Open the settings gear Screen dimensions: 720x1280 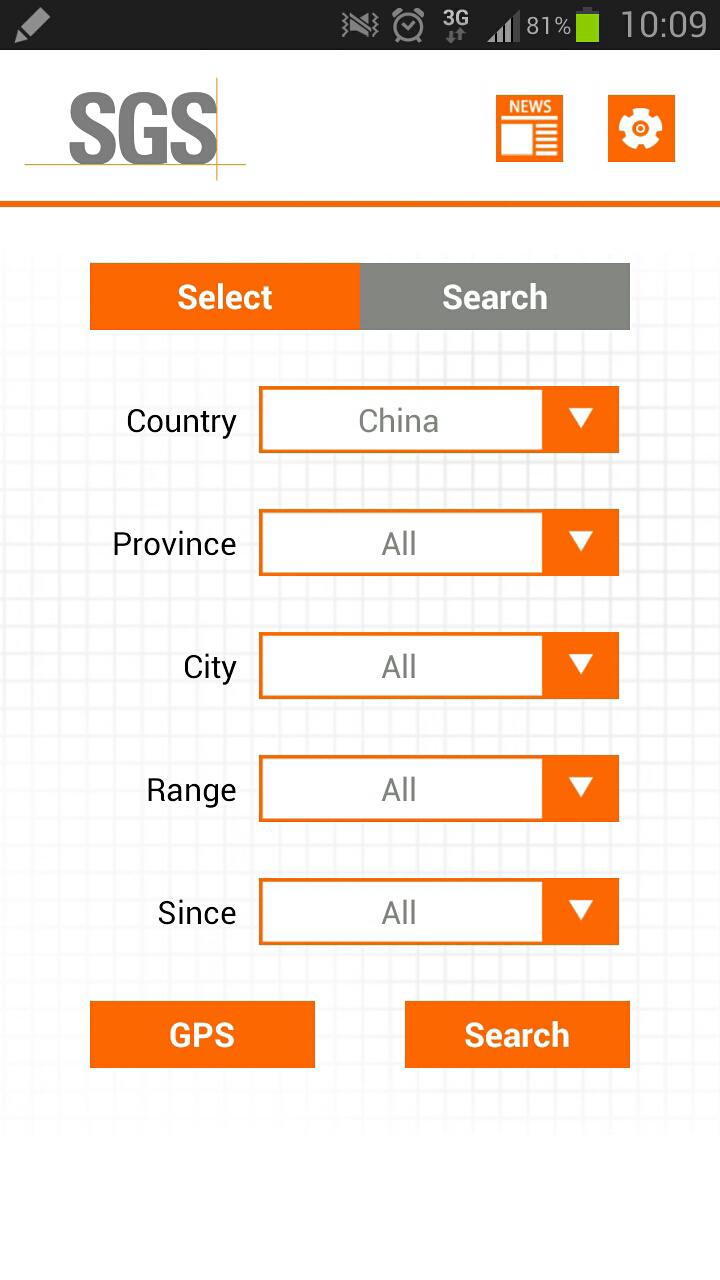coord(641,128)
